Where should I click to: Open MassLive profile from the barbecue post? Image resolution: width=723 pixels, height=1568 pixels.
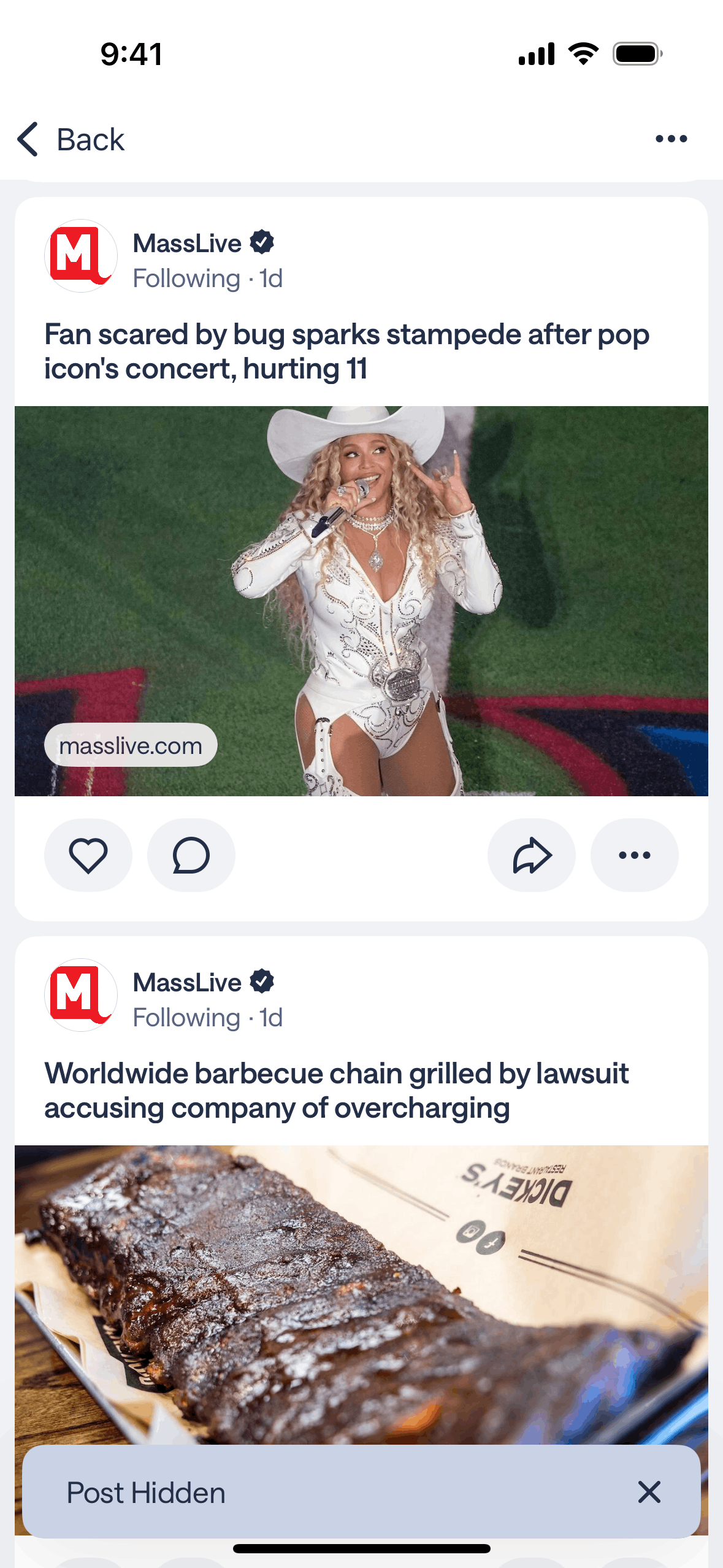click(x=187, y=983)
